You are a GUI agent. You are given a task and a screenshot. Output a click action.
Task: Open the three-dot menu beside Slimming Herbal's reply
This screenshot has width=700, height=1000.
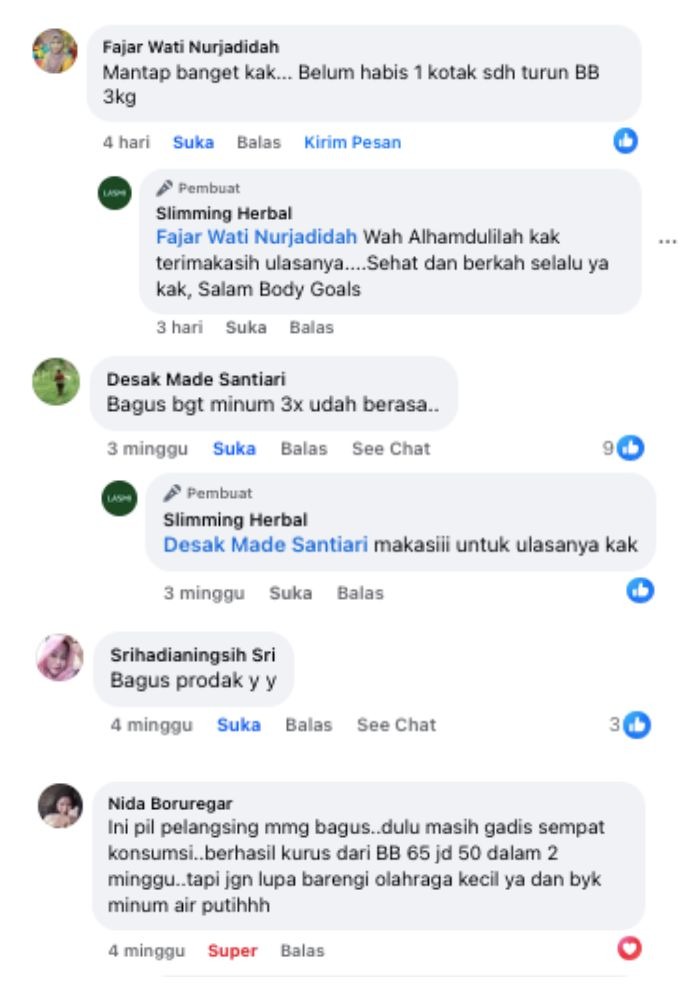click(x=669, y=241)
